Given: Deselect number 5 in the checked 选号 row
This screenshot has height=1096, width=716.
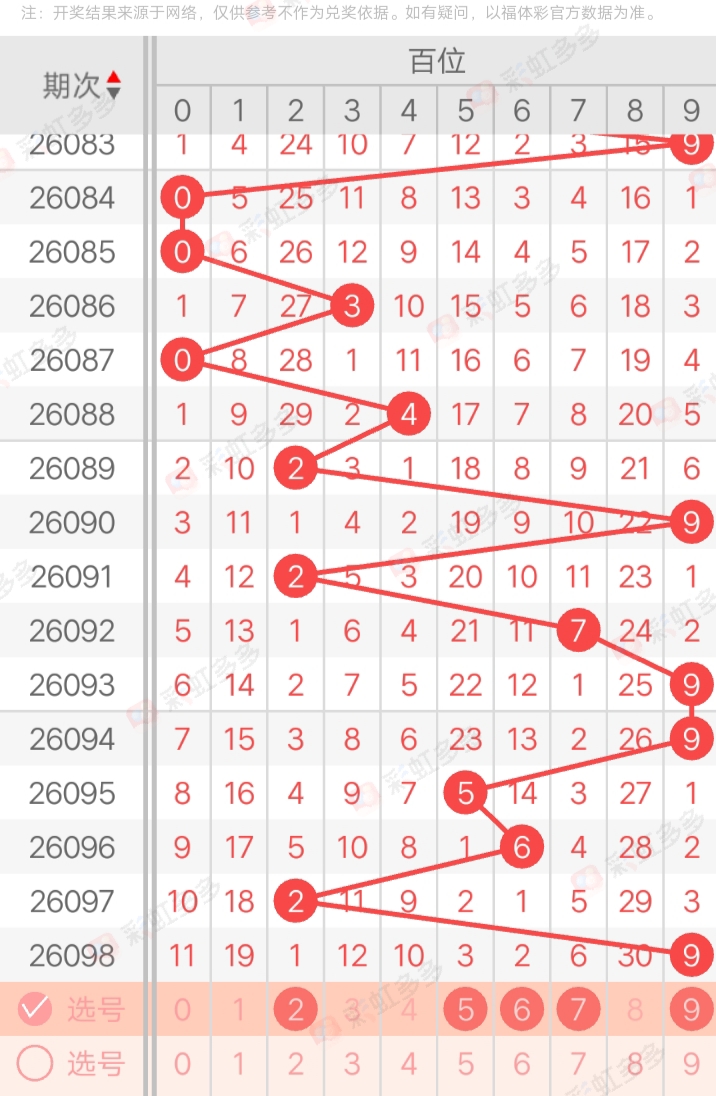Looking at the screenshot, I should tap(465, 1009).
